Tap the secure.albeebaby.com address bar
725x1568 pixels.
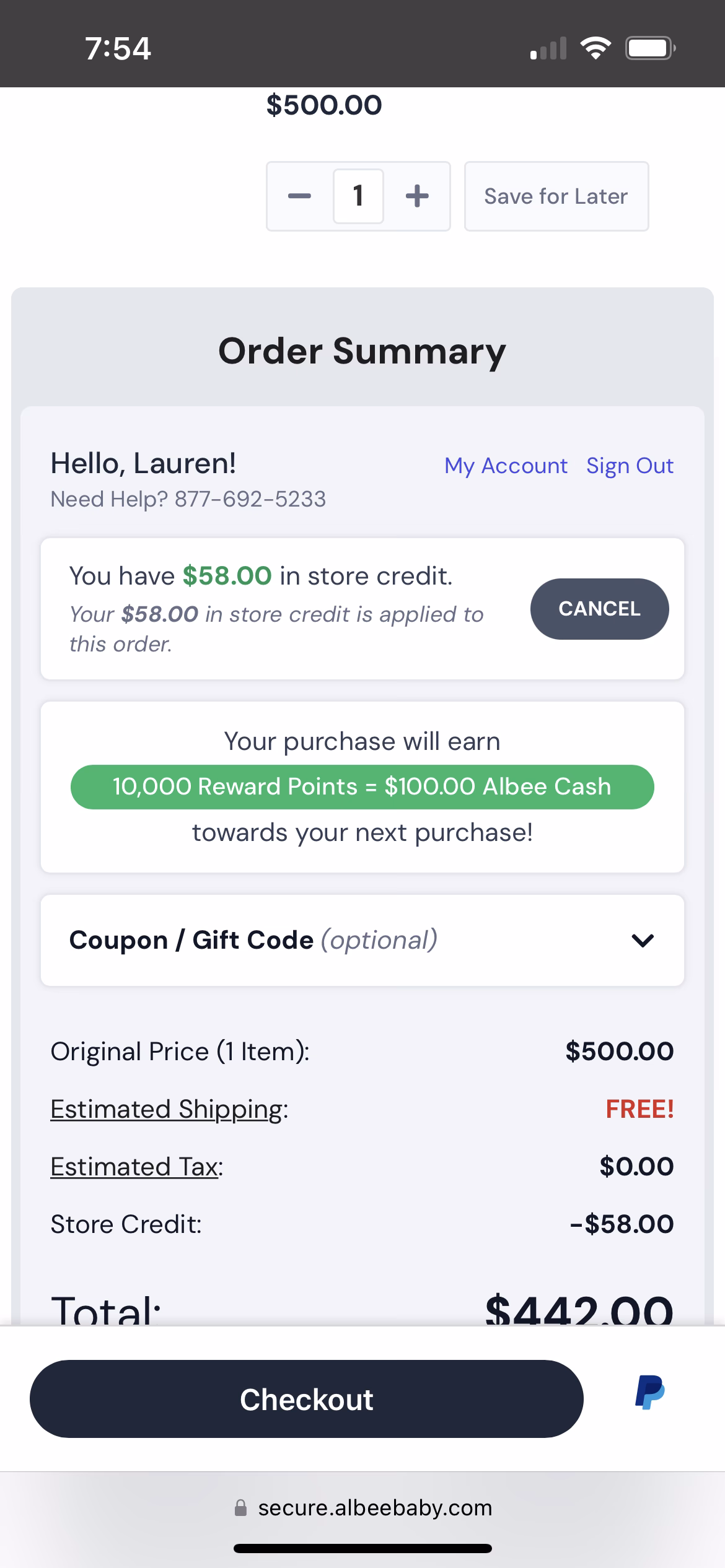pyautogui.click(x=362, y=1507)
